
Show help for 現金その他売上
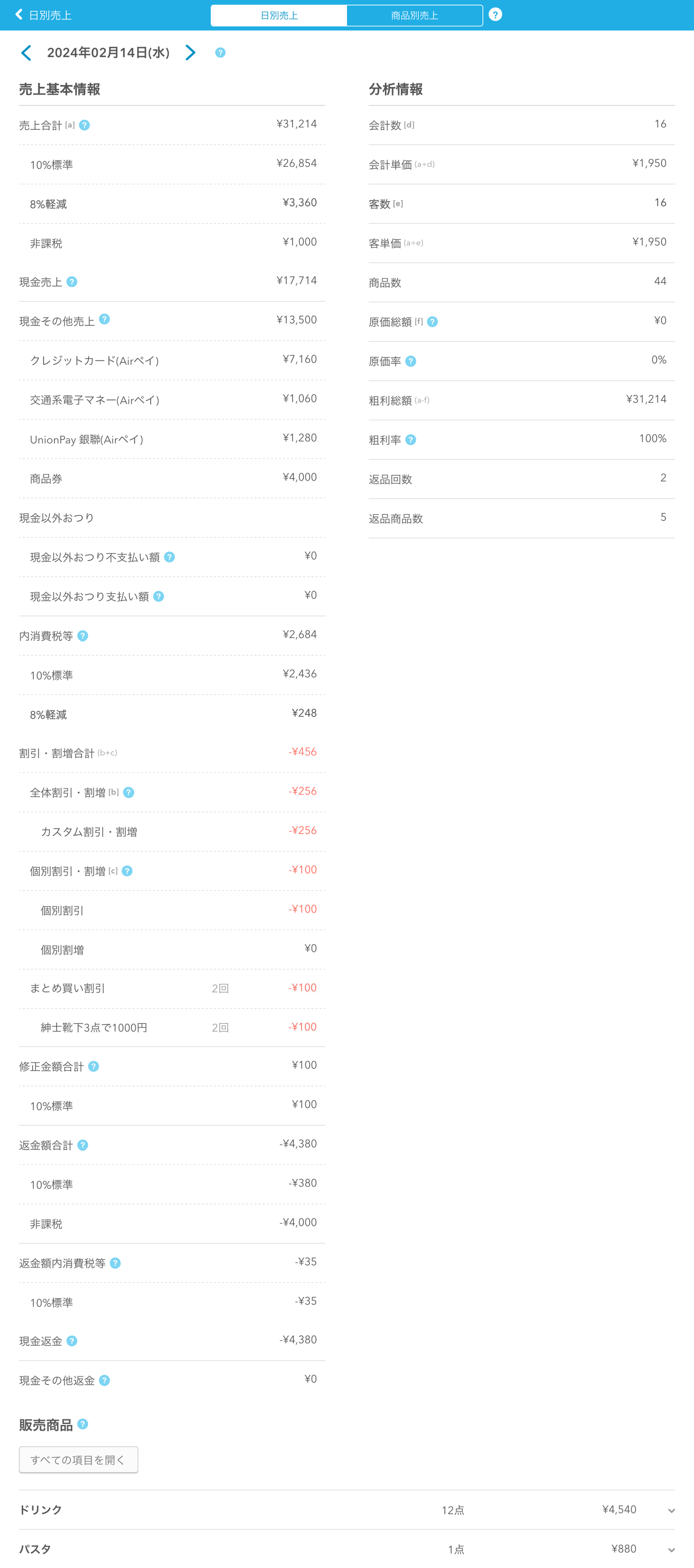coord(104,319)
